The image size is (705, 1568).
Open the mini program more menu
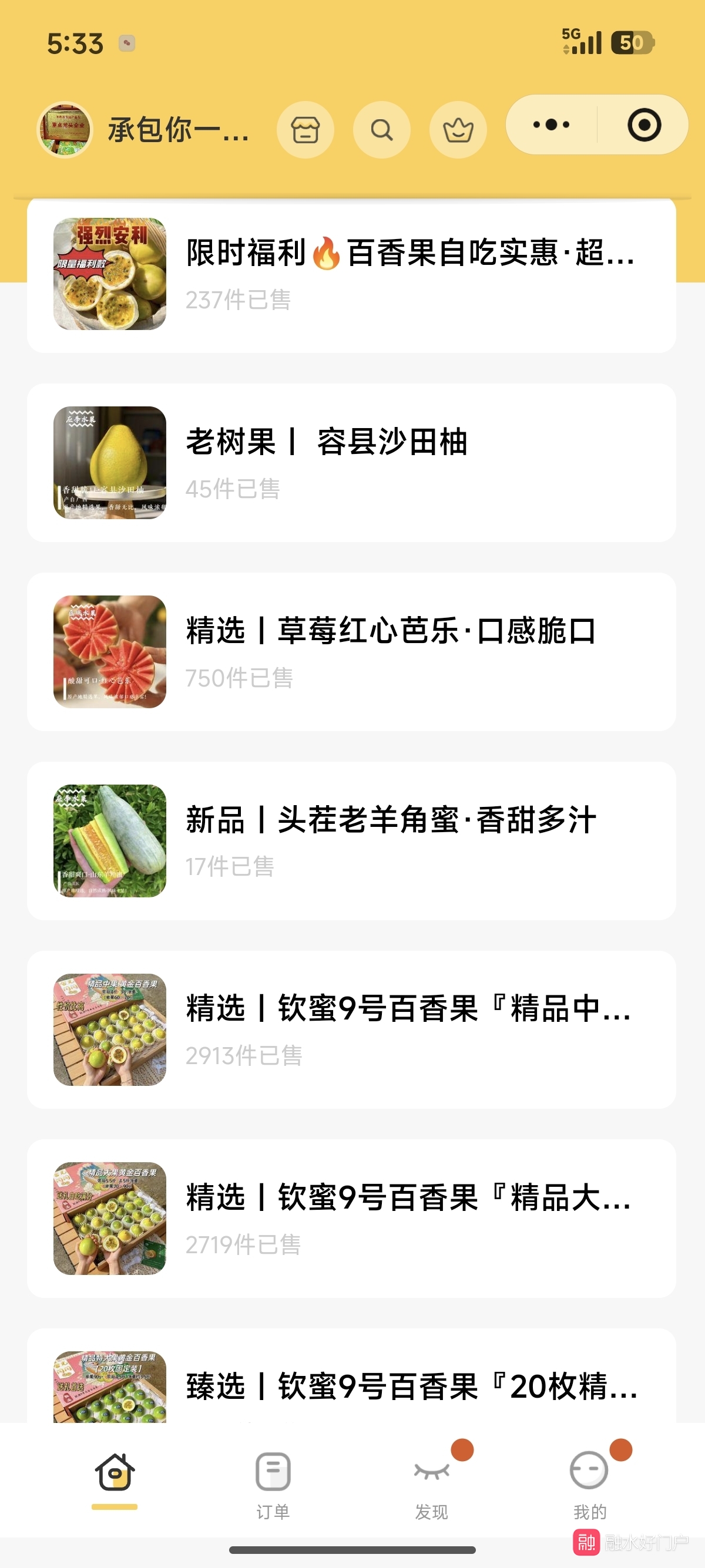[x=552, y=125]
